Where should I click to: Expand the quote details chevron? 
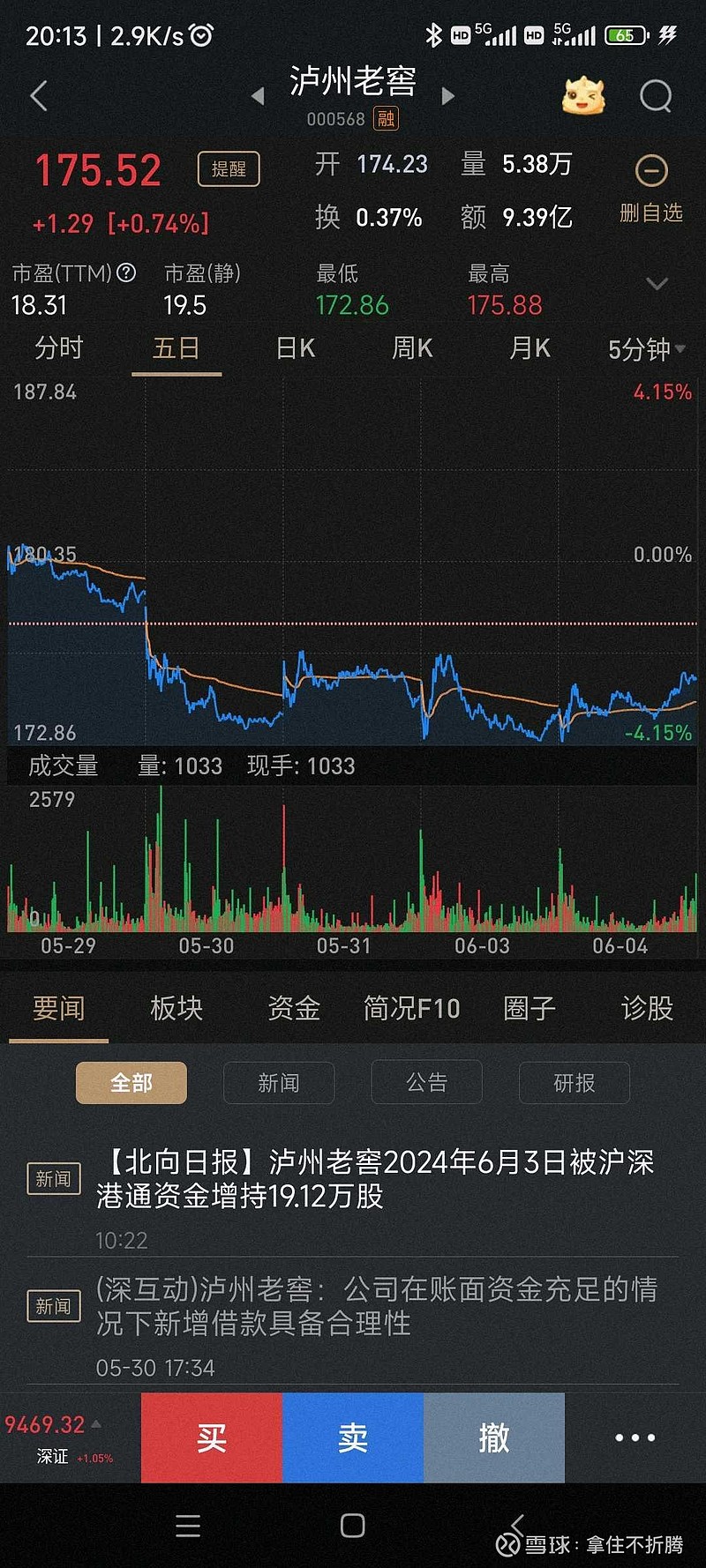point(657,284)
